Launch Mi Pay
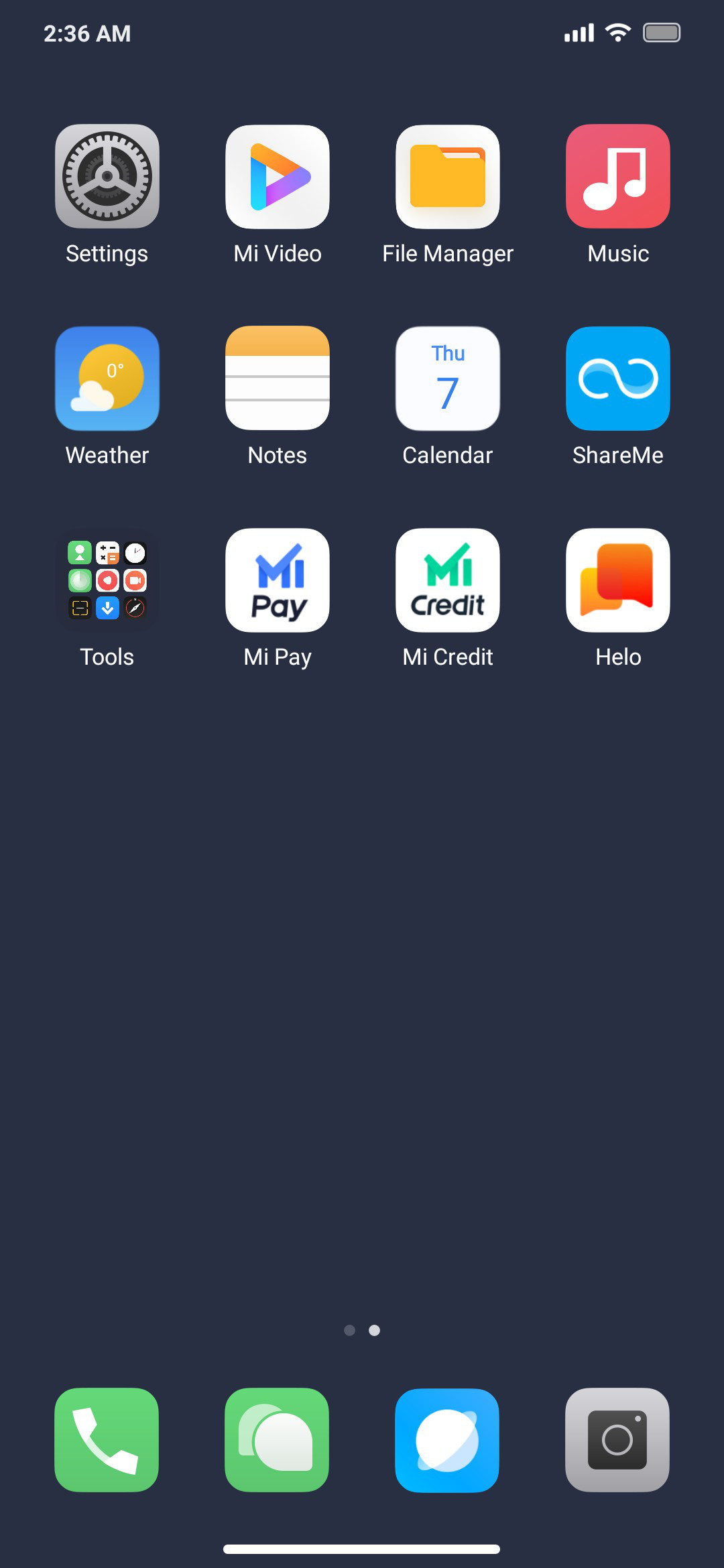The width and height of the screenshot is (724, 1568). point(278,580)
